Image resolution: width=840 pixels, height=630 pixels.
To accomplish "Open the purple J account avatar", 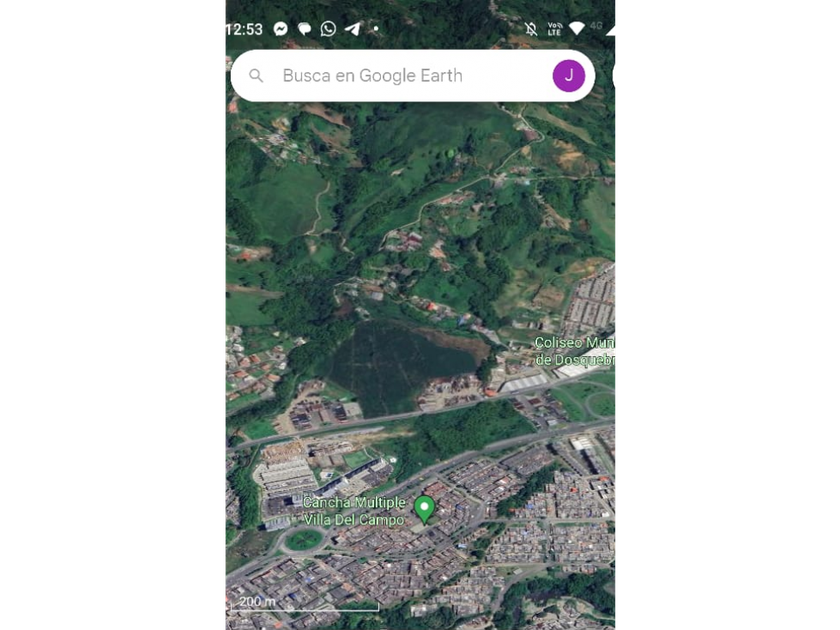I will click(x=568, y=76).
